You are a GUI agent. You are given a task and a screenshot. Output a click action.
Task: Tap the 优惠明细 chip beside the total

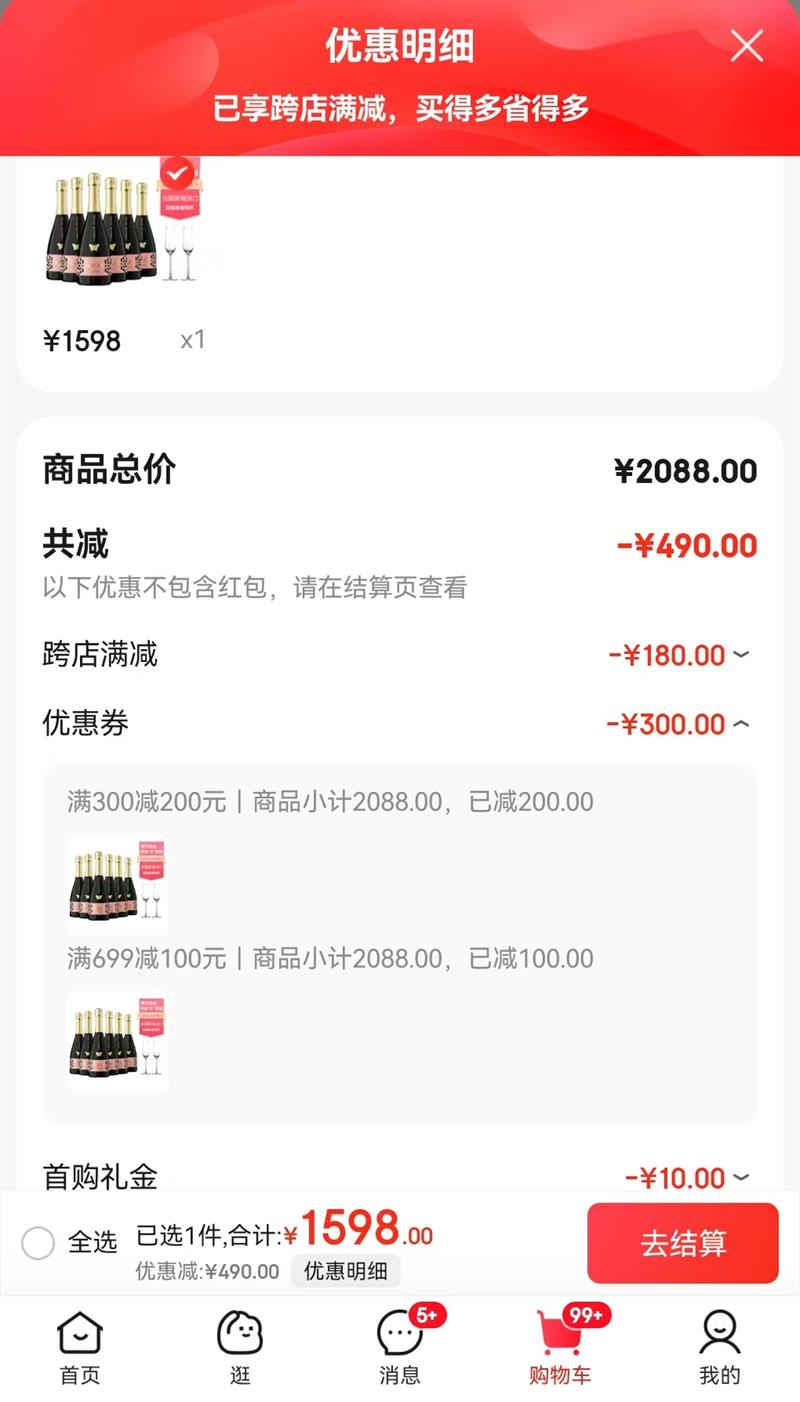[345, 1271]
